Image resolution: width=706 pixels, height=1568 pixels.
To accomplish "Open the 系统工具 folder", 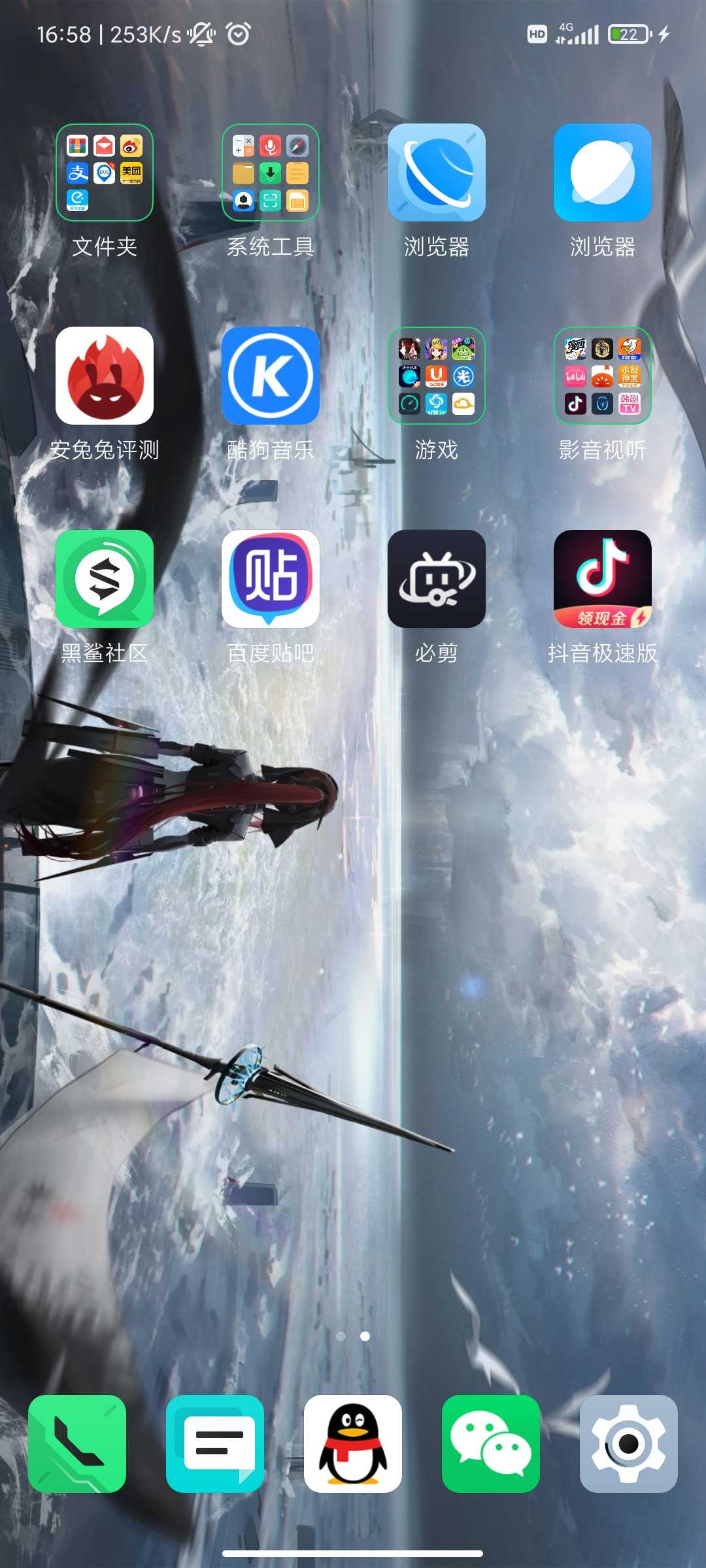I will click(x=271, y=172).
